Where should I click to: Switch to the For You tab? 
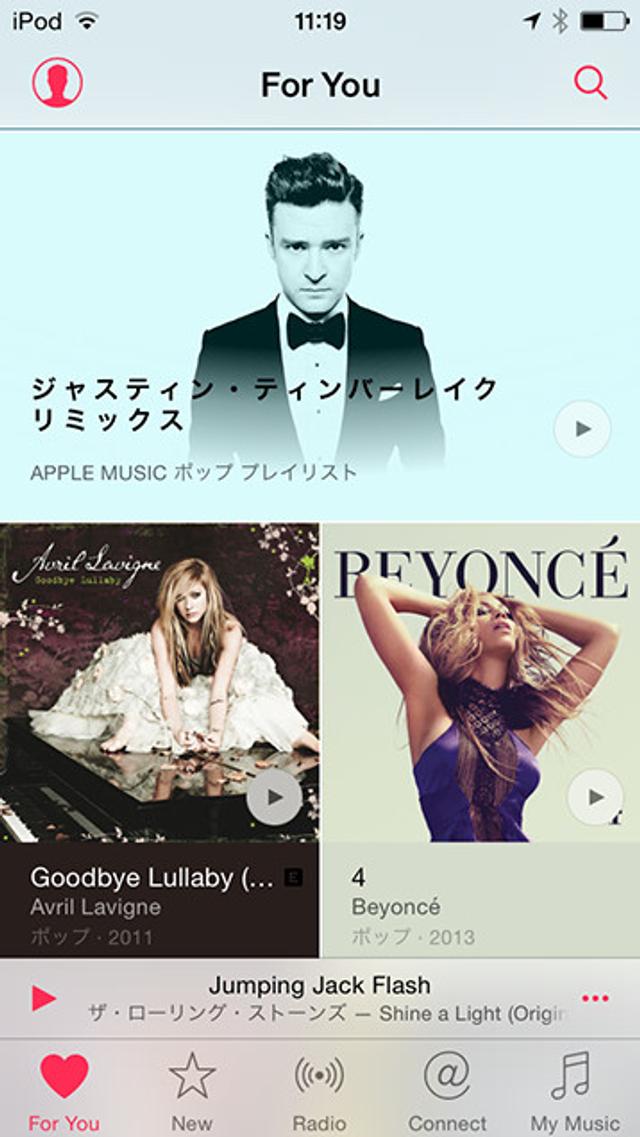(64, 1090)
